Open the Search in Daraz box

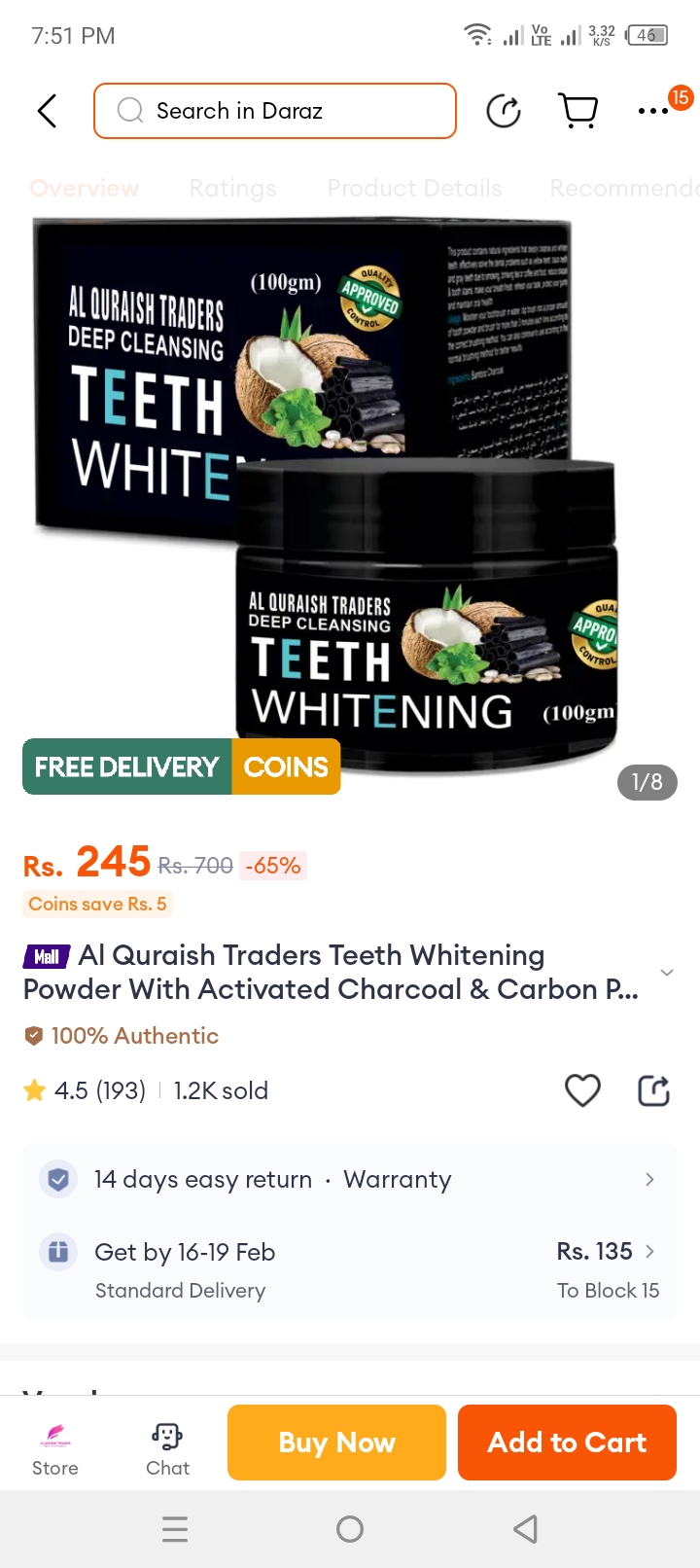coord(275,111)
